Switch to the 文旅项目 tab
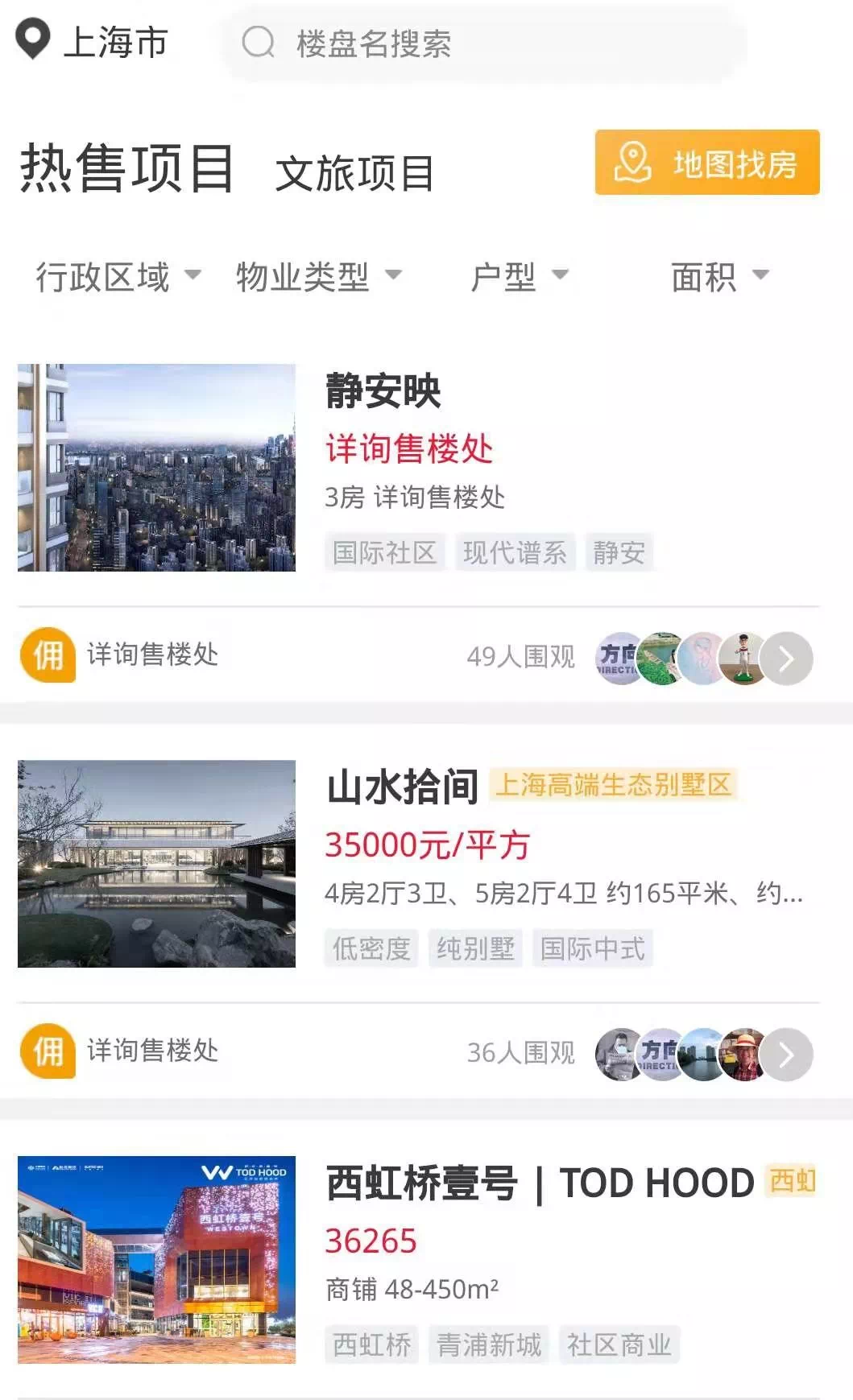 point(354,172)
